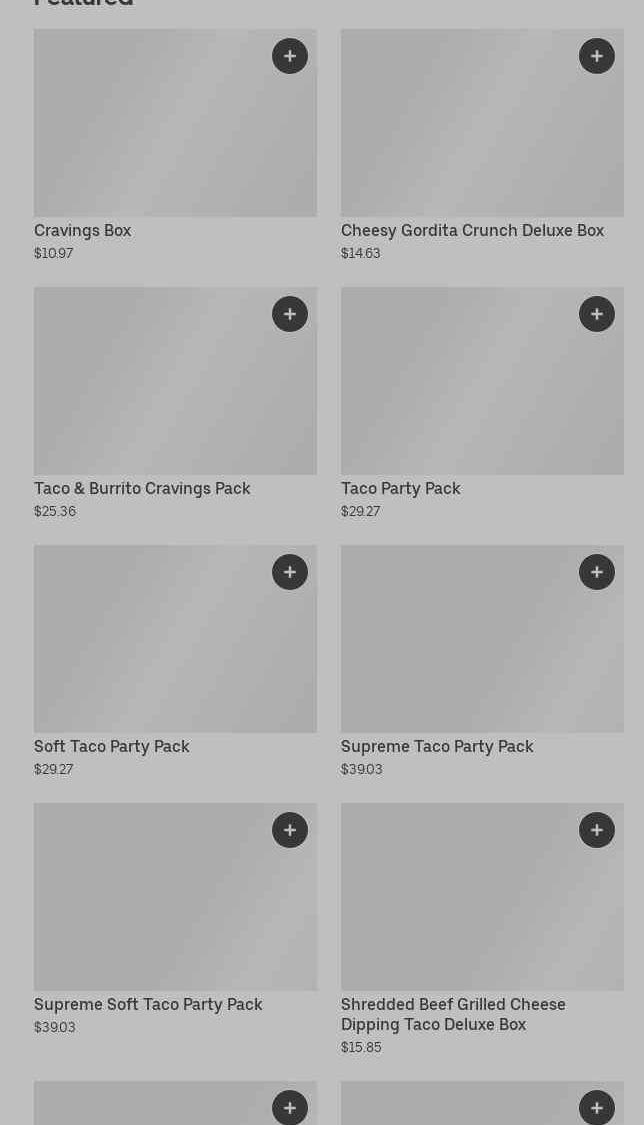Open Soft Taco Party Pack details
Image resolution: width=644 pixels, height=1125 pixels.
point(175,662)
